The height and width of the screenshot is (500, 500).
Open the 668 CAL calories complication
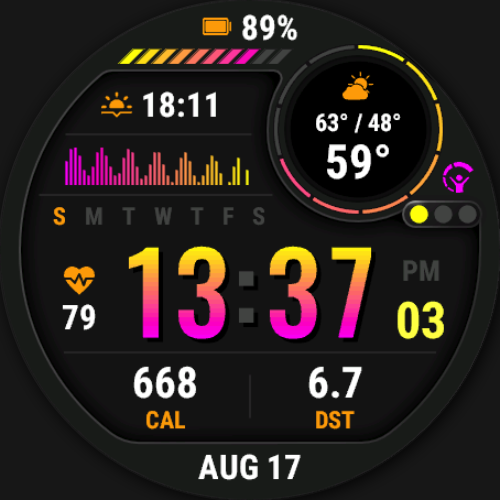[165, 398]
